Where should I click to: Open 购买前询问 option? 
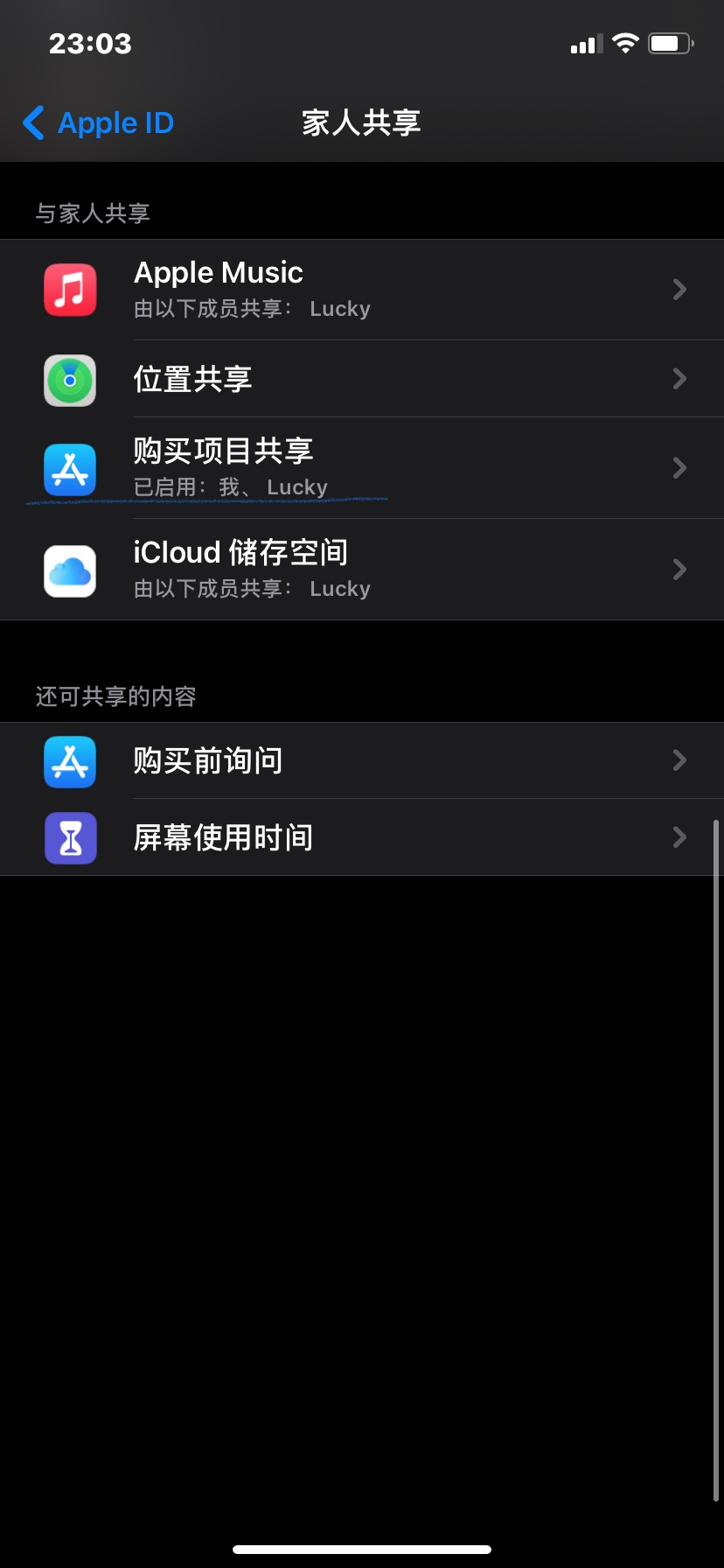coord(362,760)
